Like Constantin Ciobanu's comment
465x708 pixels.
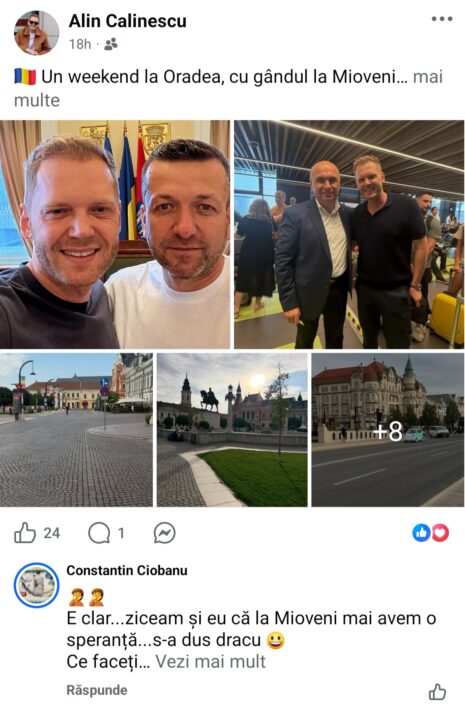(x=437, y=692)
